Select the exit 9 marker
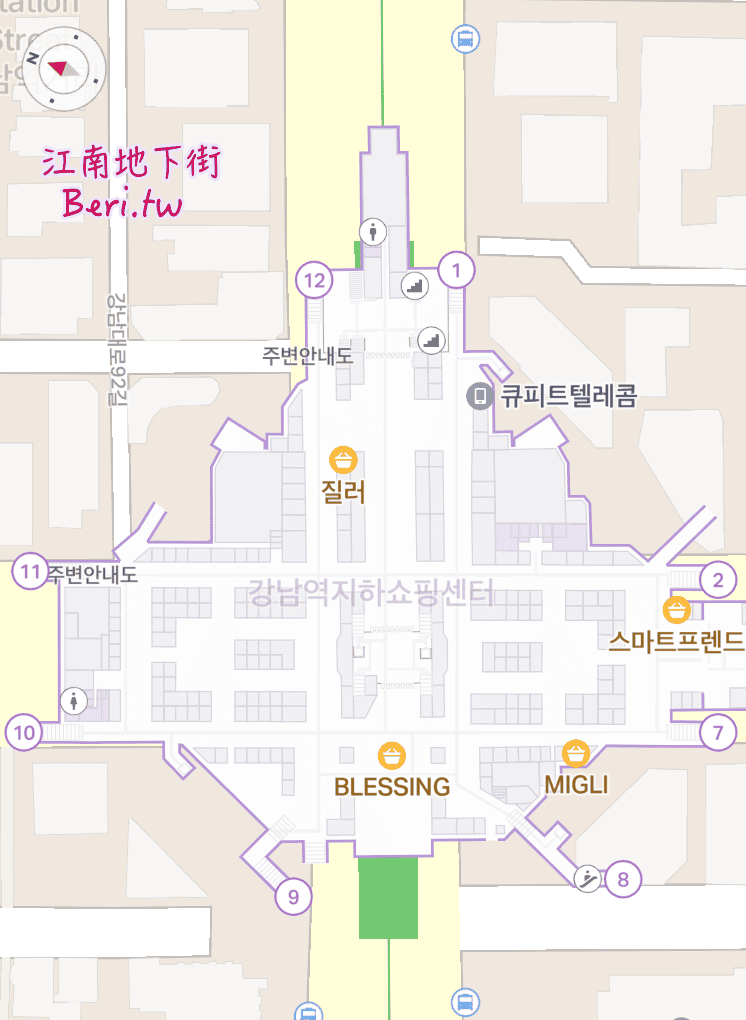The width and height of the screenshot is (746, 1020). pos(293,897)
